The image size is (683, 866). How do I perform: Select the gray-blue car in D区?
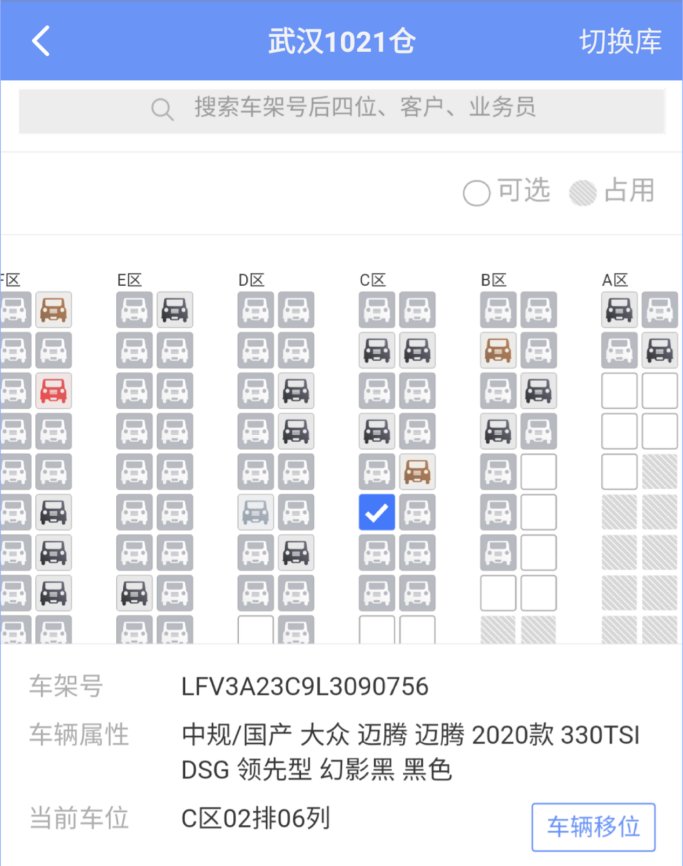point(256,512)
